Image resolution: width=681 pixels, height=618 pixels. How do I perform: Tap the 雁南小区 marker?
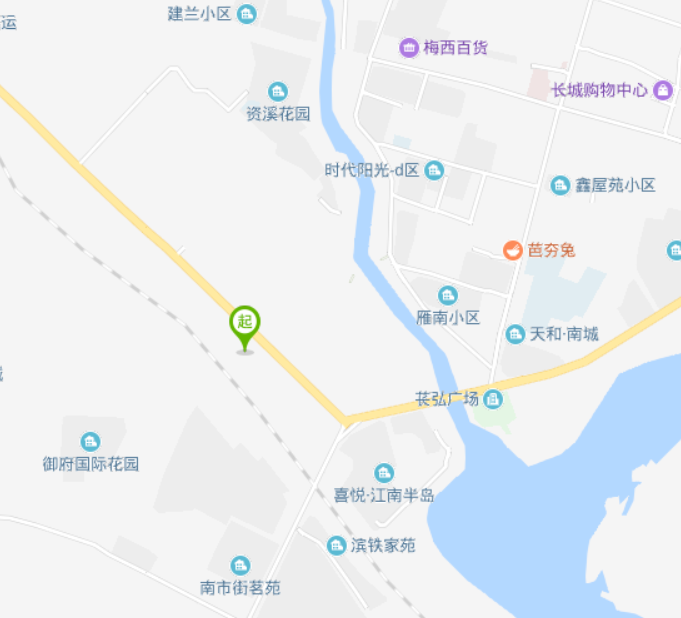448,295
